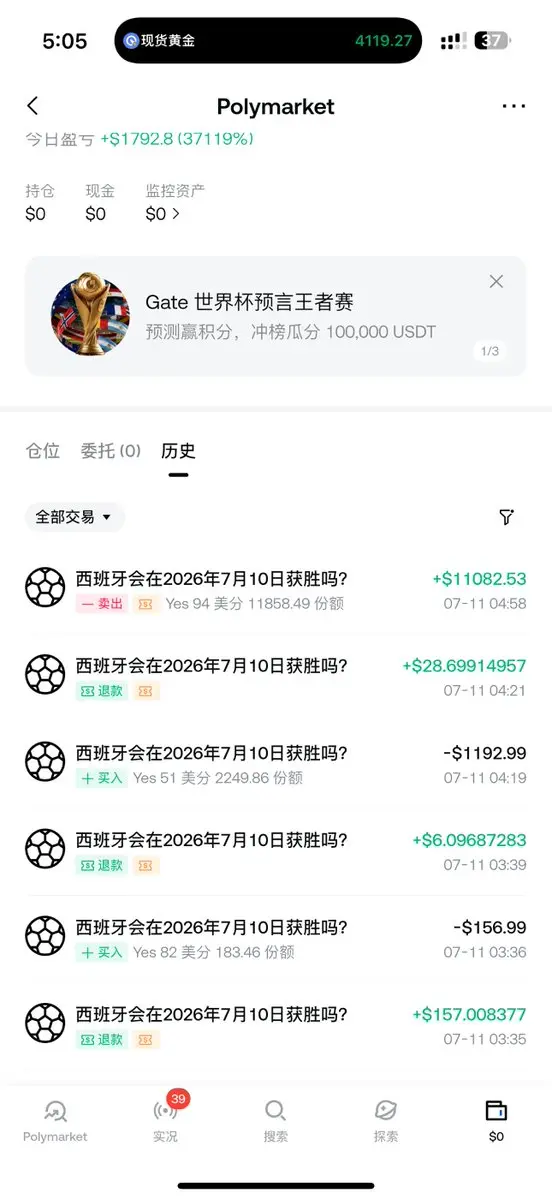Open the 退款 record of +$157.008377
The width and height of the screenshot is (552, 1199).
tap(275, 1025)
